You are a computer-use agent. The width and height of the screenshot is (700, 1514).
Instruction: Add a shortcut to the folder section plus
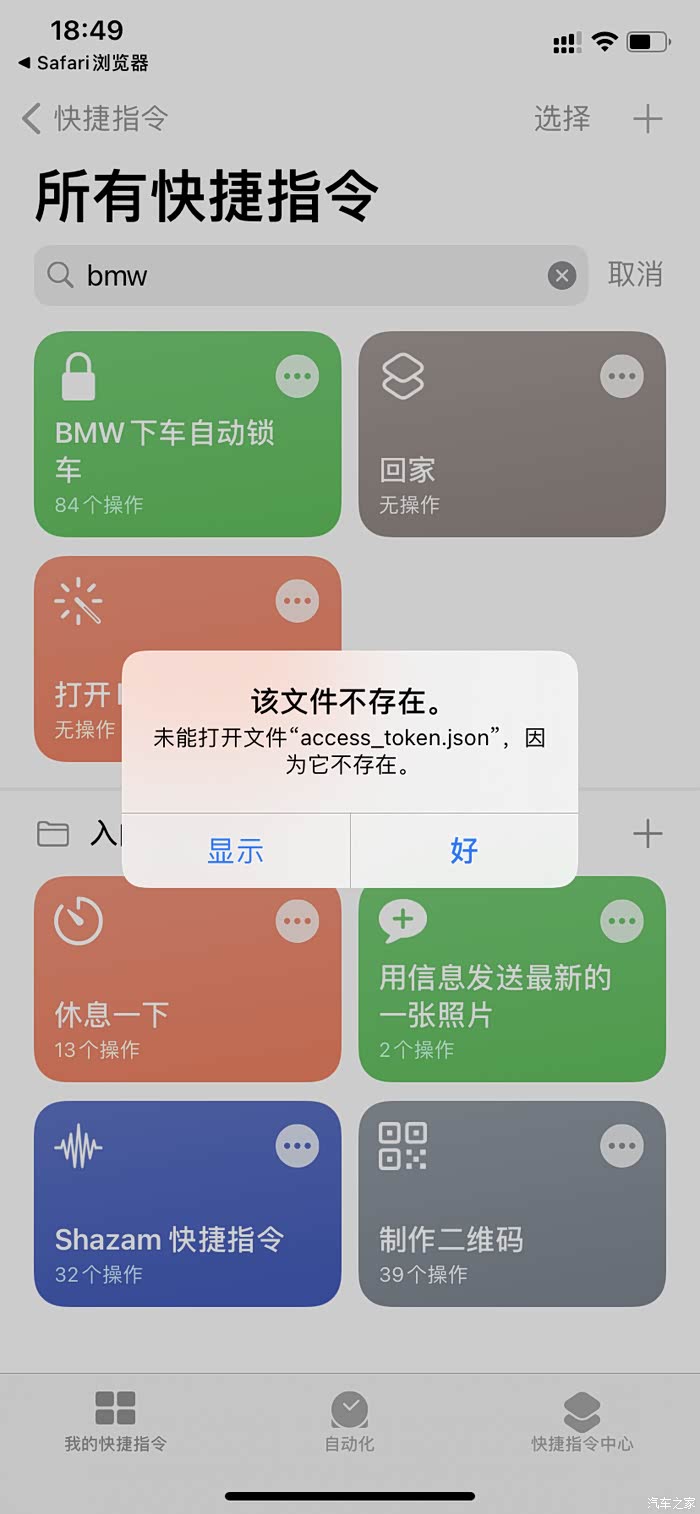point(648,833)
